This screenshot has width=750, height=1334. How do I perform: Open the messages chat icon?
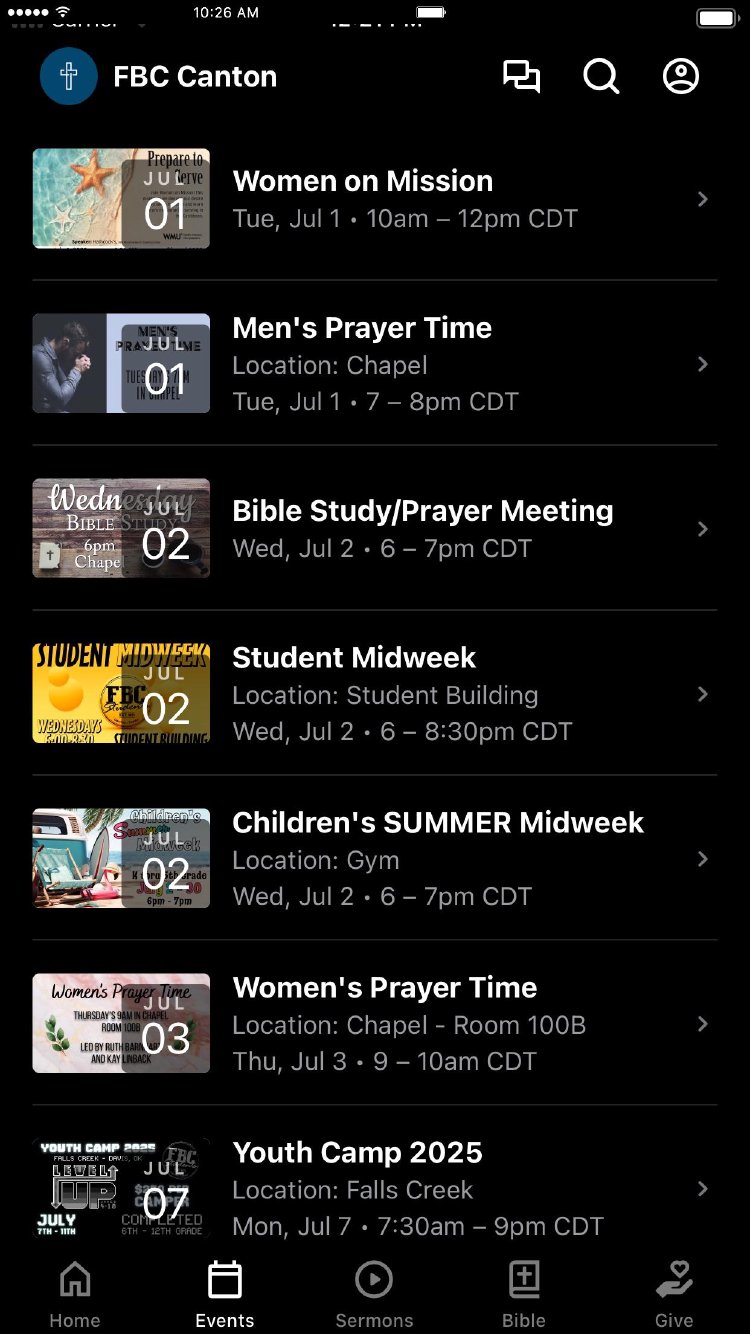tap(521, 77)
